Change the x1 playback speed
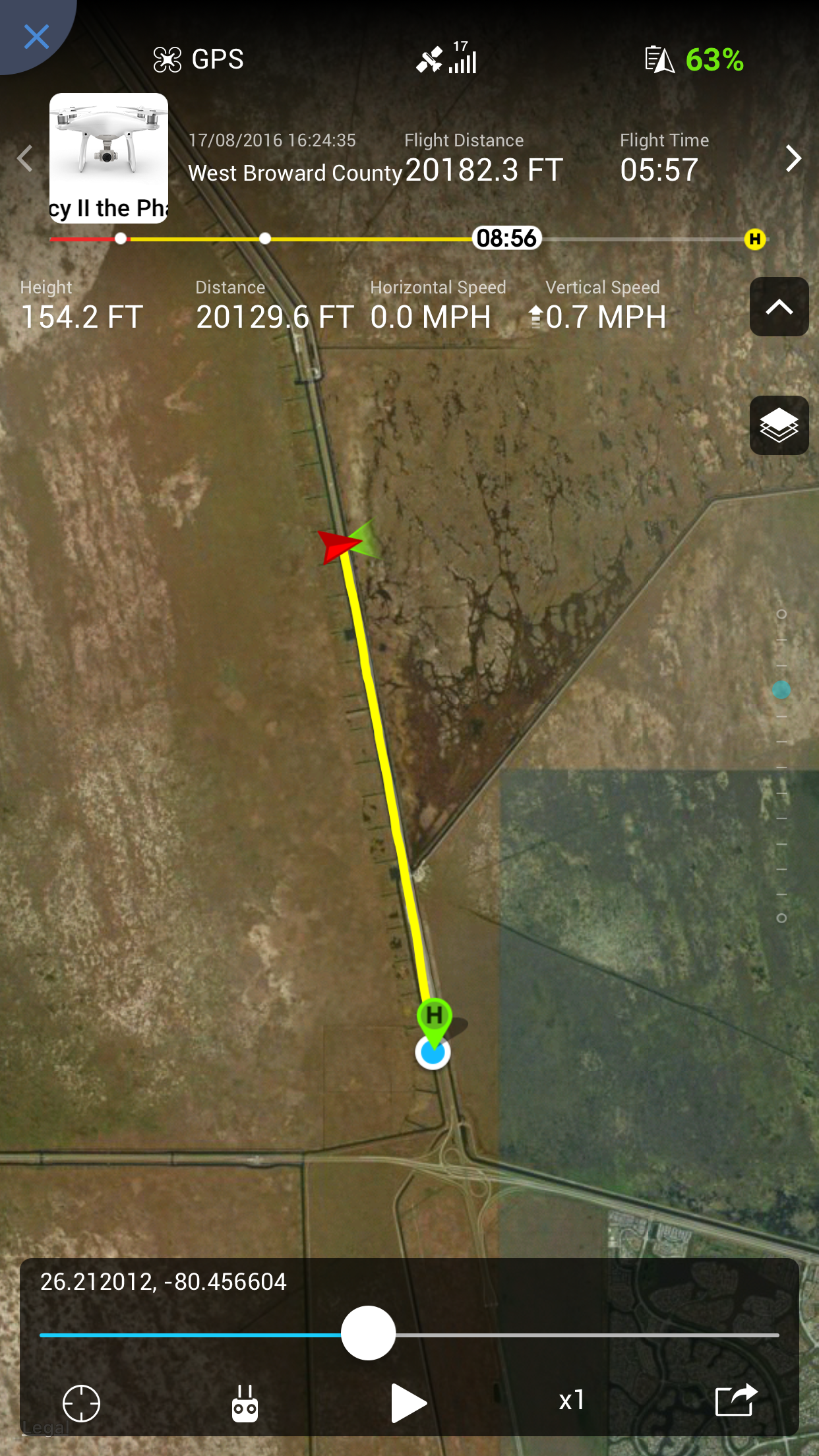 [572, 1400]
